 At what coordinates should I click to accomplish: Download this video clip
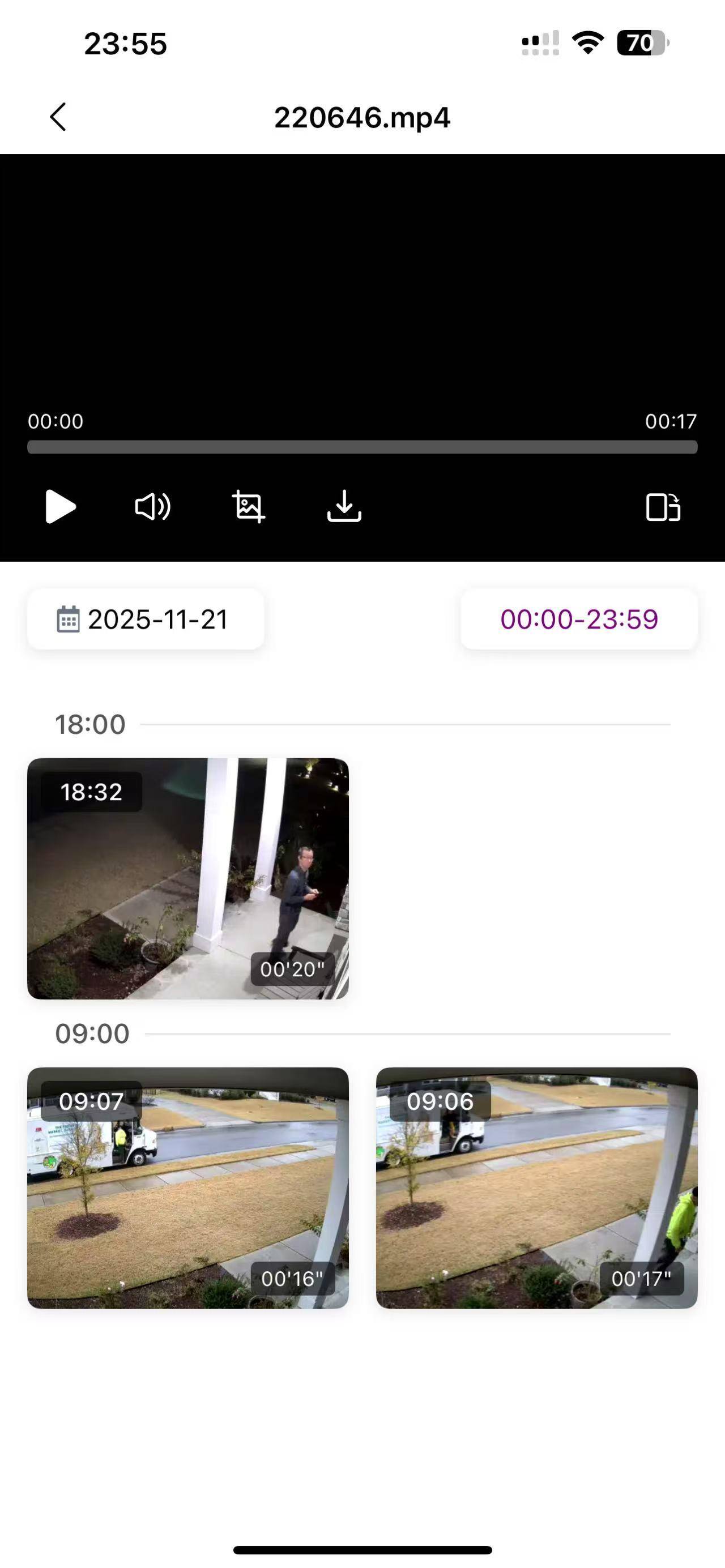(x=344, y=506)
